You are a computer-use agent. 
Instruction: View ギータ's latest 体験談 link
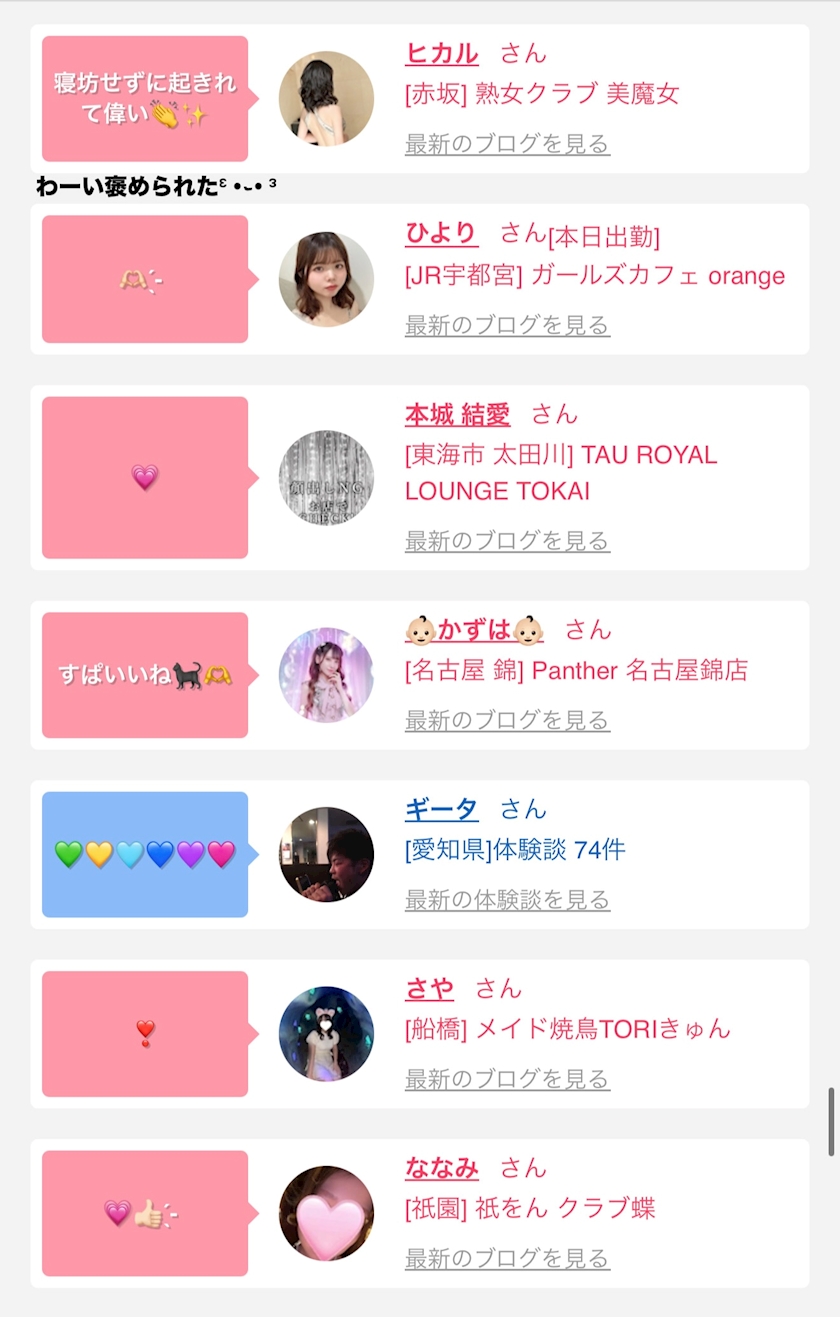coord(507,900)
